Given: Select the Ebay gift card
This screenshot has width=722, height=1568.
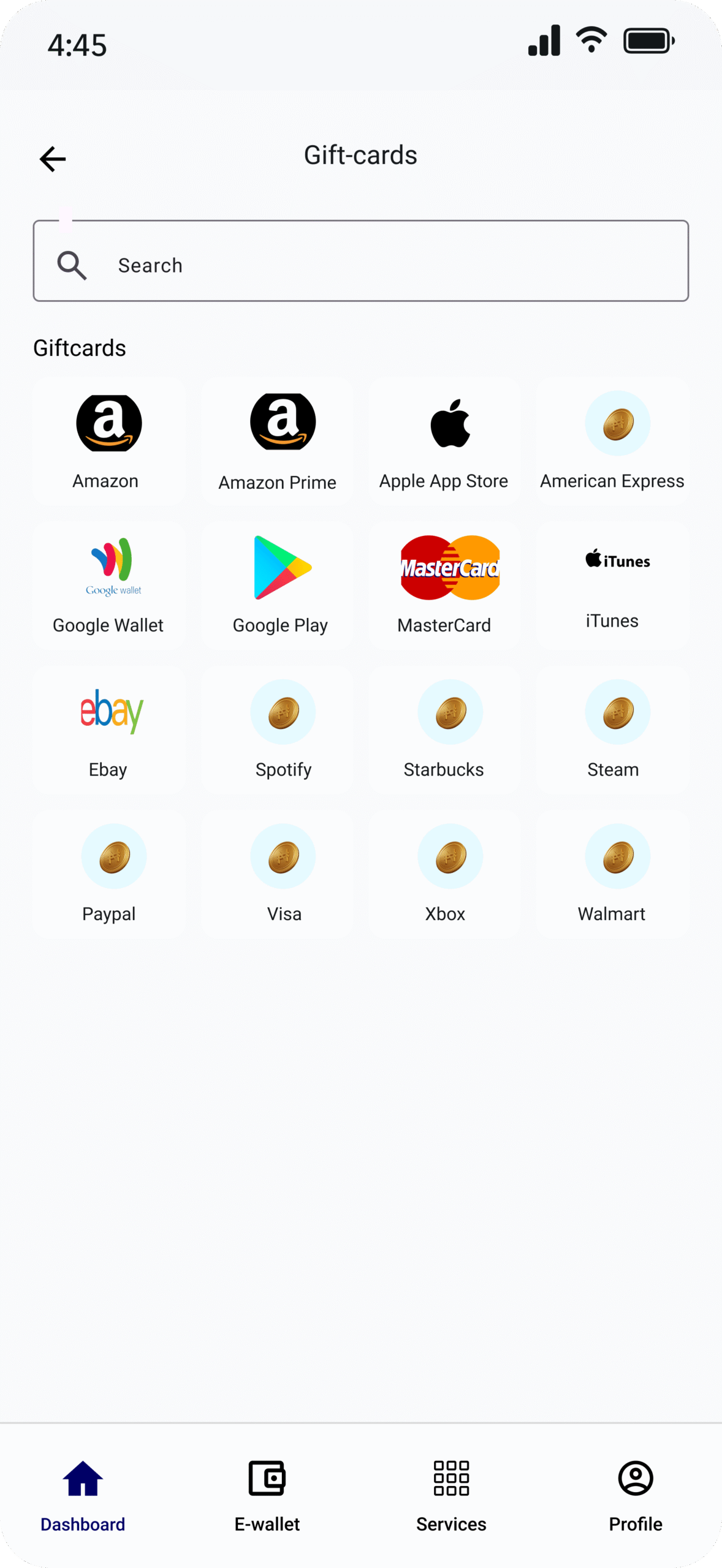Looking at the screenshot, I should click(x=109, y=730).
